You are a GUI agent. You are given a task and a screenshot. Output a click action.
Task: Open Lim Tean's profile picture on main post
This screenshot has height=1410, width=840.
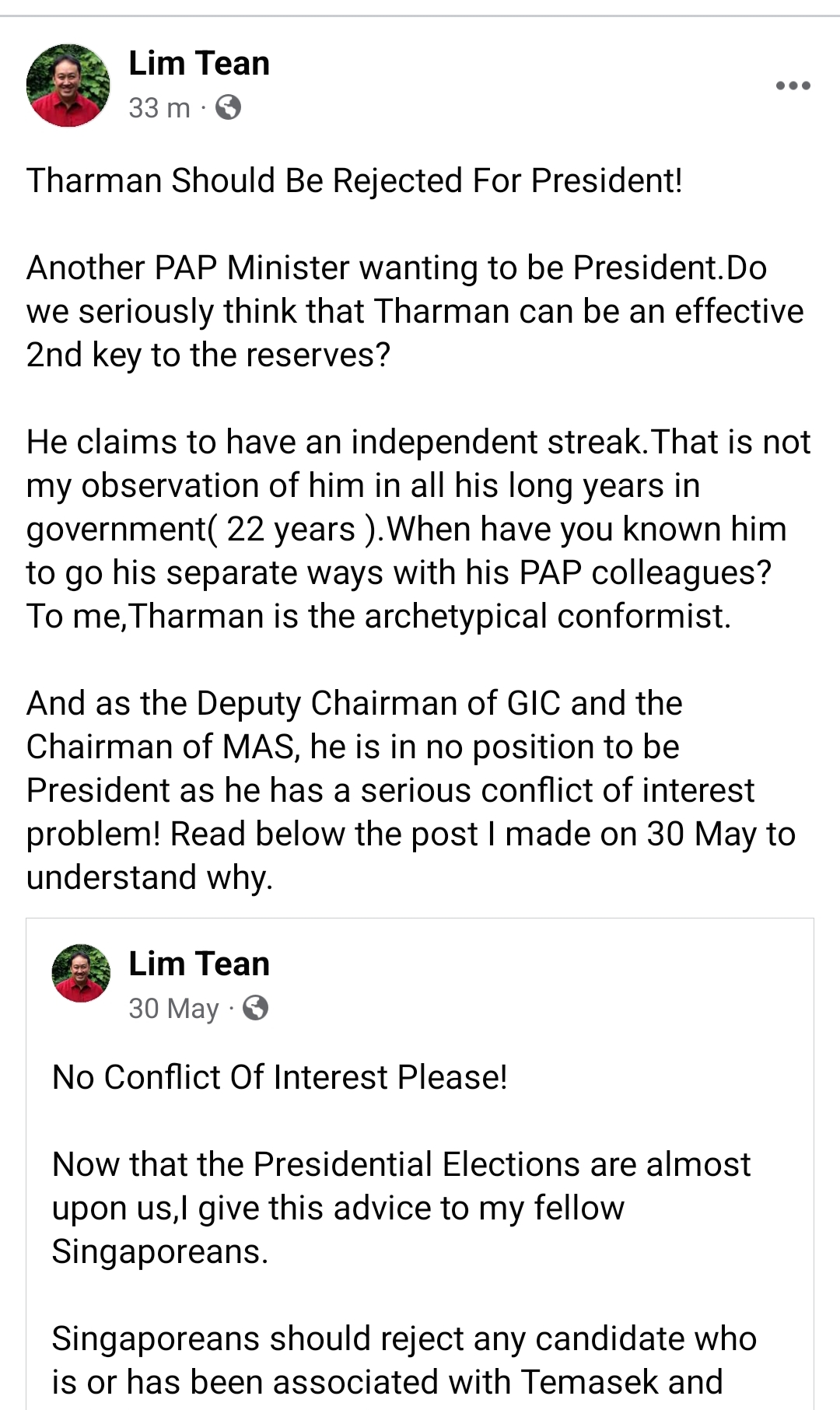(68, 86)
